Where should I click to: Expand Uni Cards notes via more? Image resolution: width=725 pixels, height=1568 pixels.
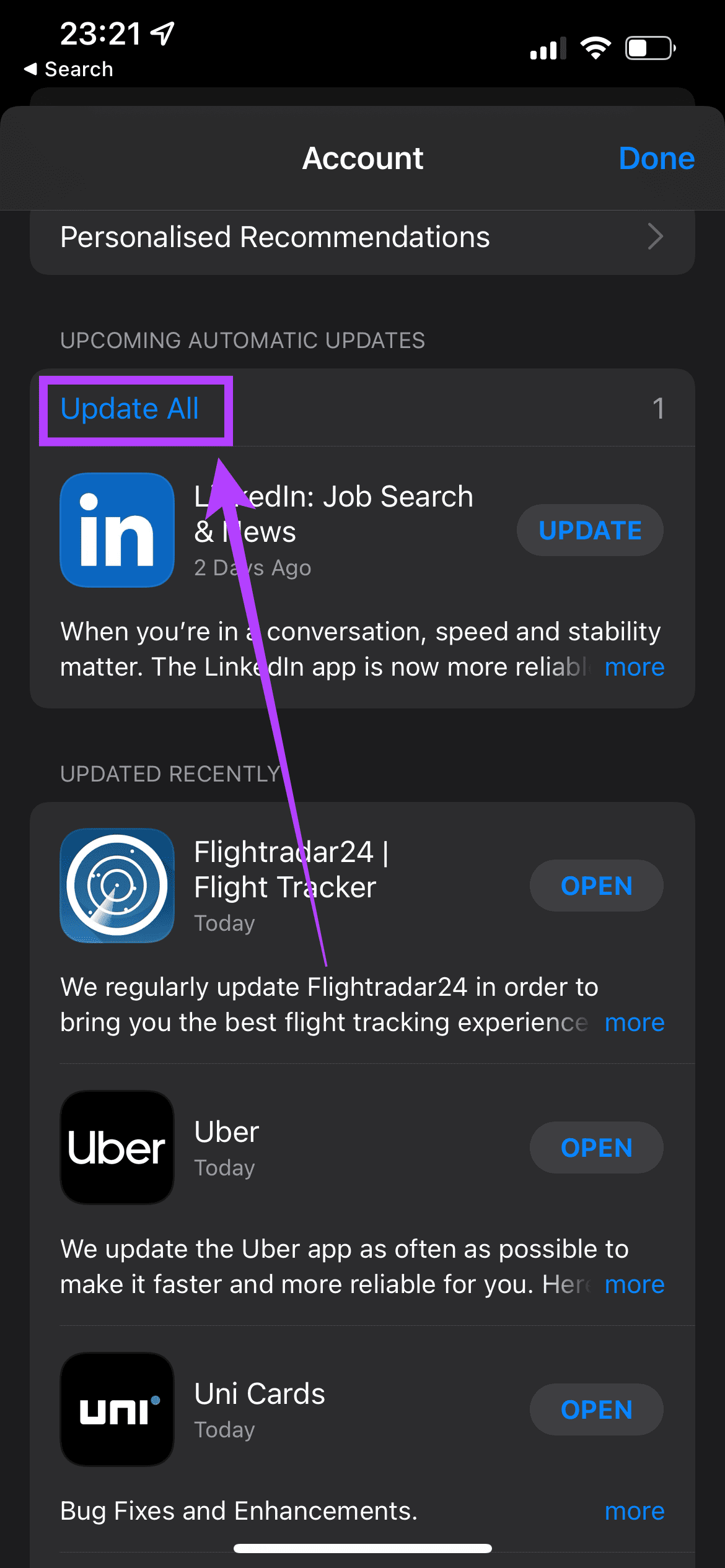pos(635,1511)
